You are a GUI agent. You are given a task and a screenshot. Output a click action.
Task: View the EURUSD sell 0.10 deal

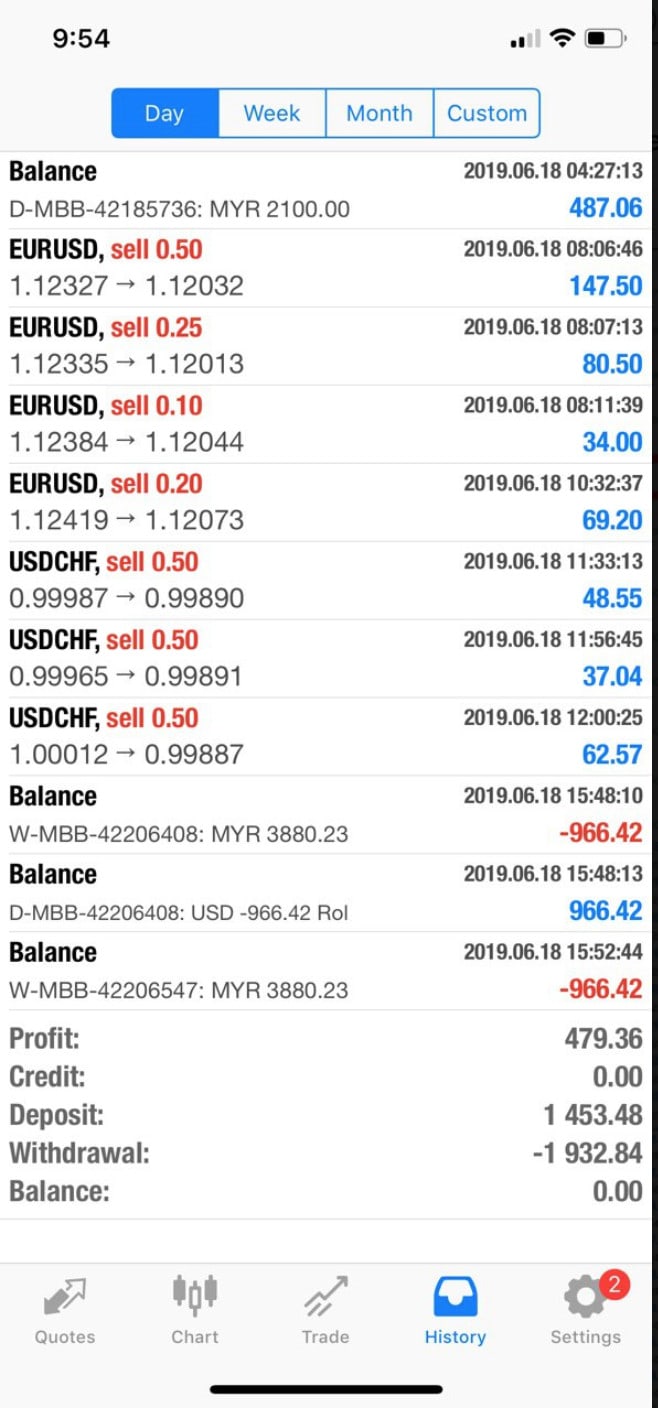tap(329, 424)
